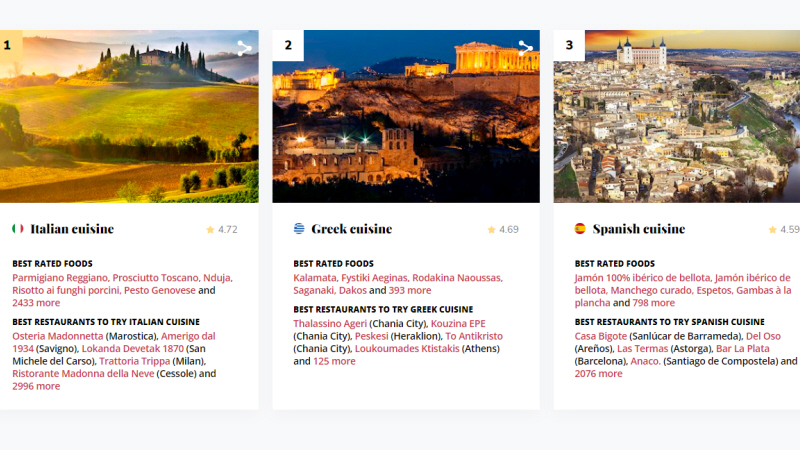800x450 pixels.
Task: View 2076 more Spanish restaurants
Action: coord(598,373)
